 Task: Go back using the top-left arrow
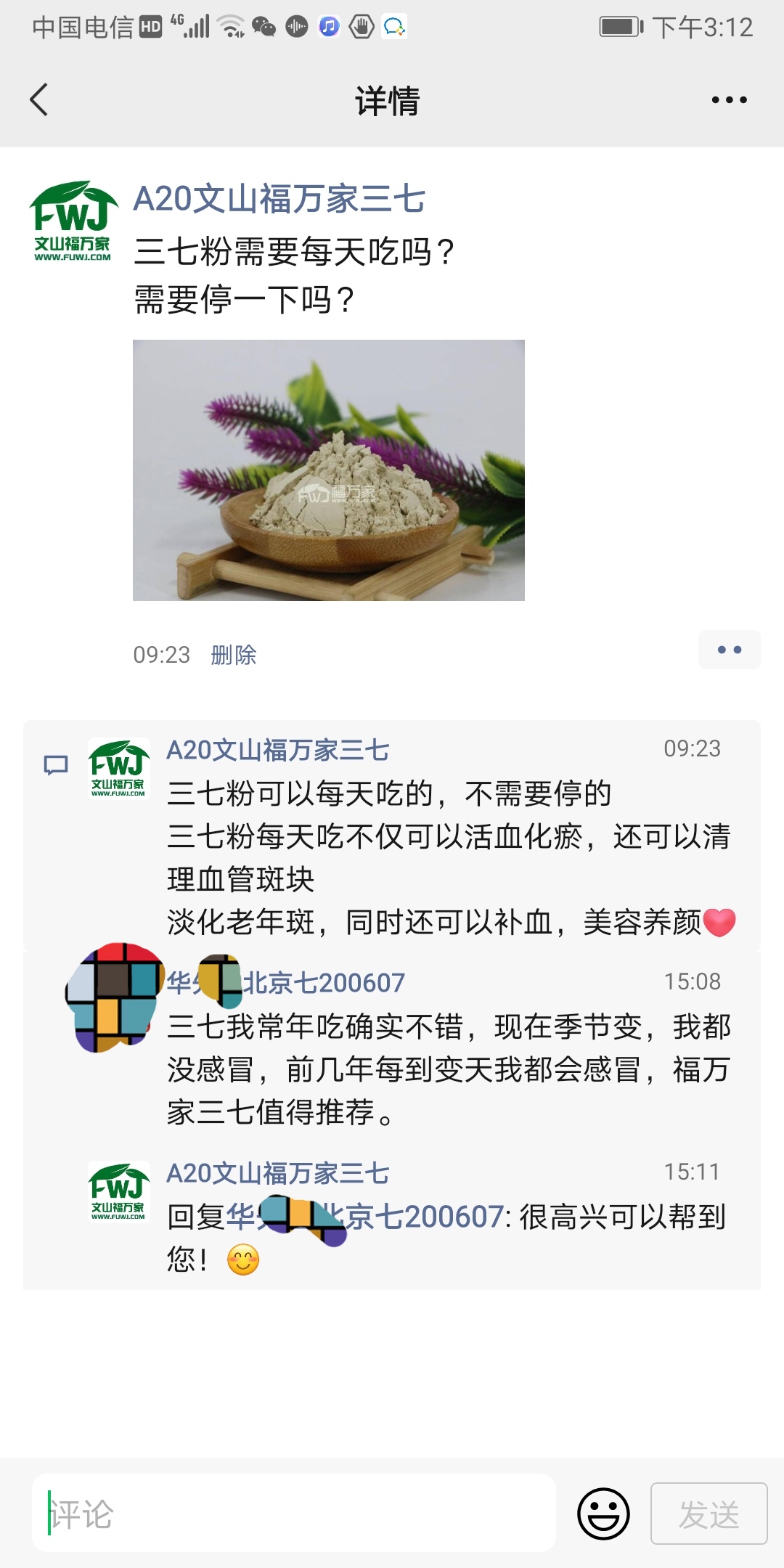[x=39, y=99]
